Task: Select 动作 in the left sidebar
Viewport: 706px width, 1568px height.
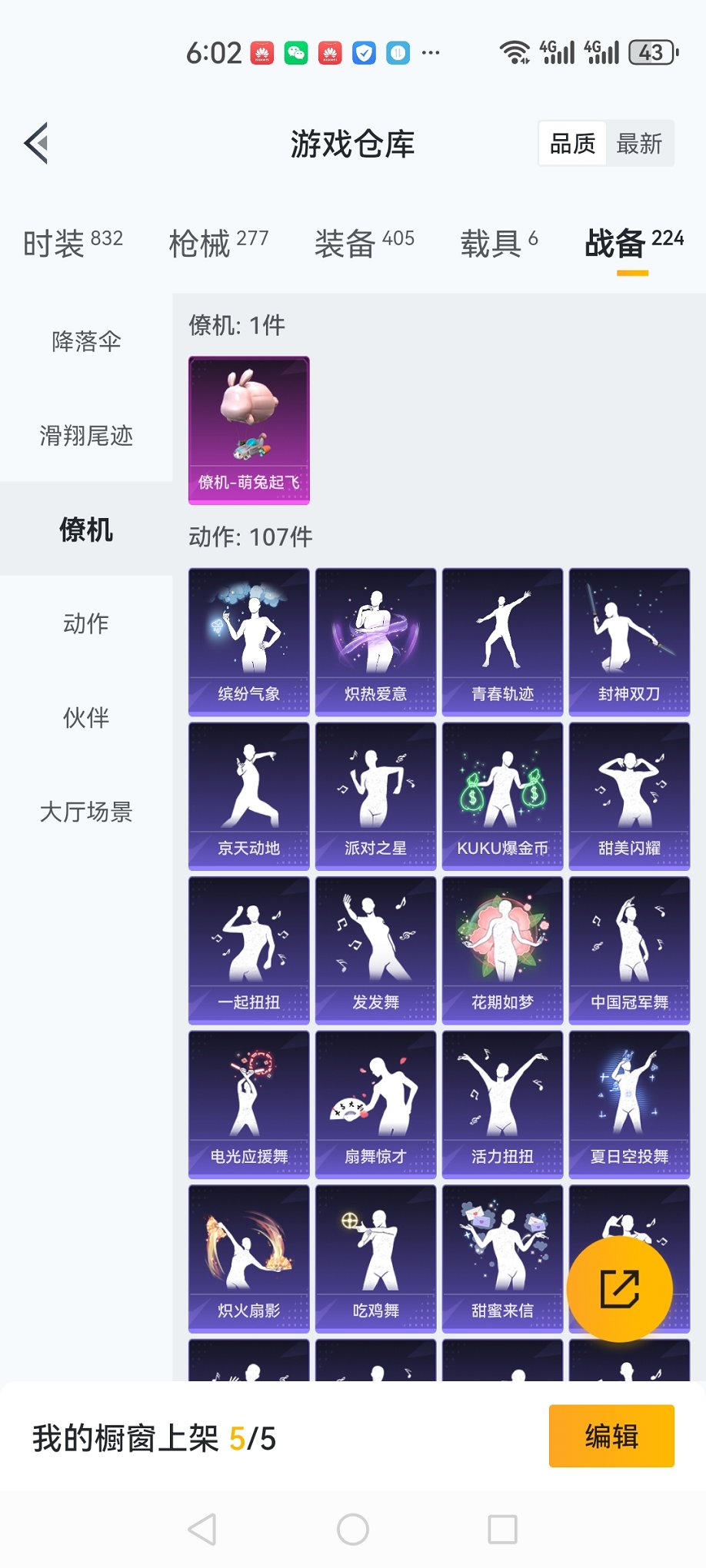Action: [x=86, y=624]
